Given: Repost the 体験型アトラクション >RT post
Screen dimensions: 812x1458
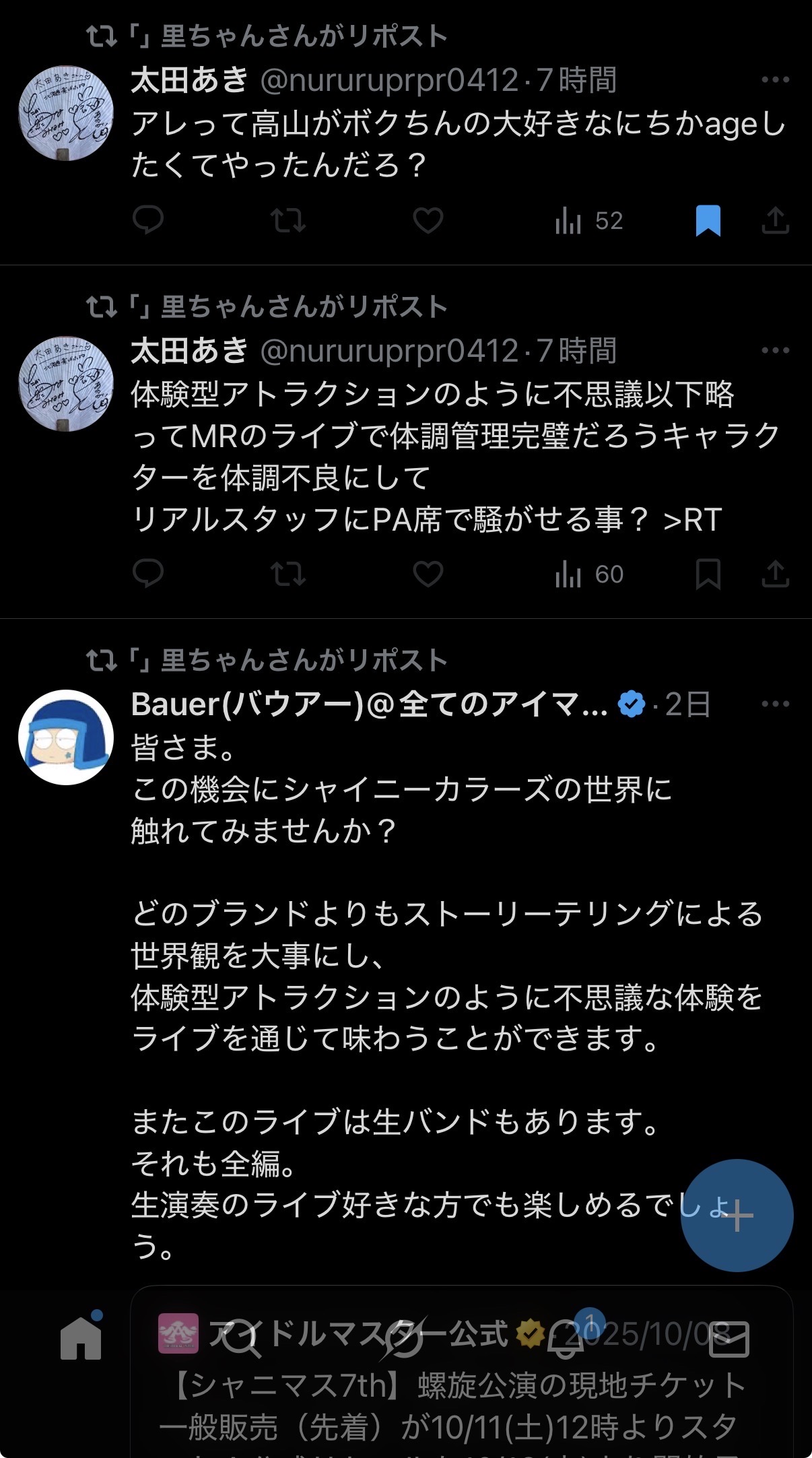Looking at the screenshot, I should pos(288,574).
